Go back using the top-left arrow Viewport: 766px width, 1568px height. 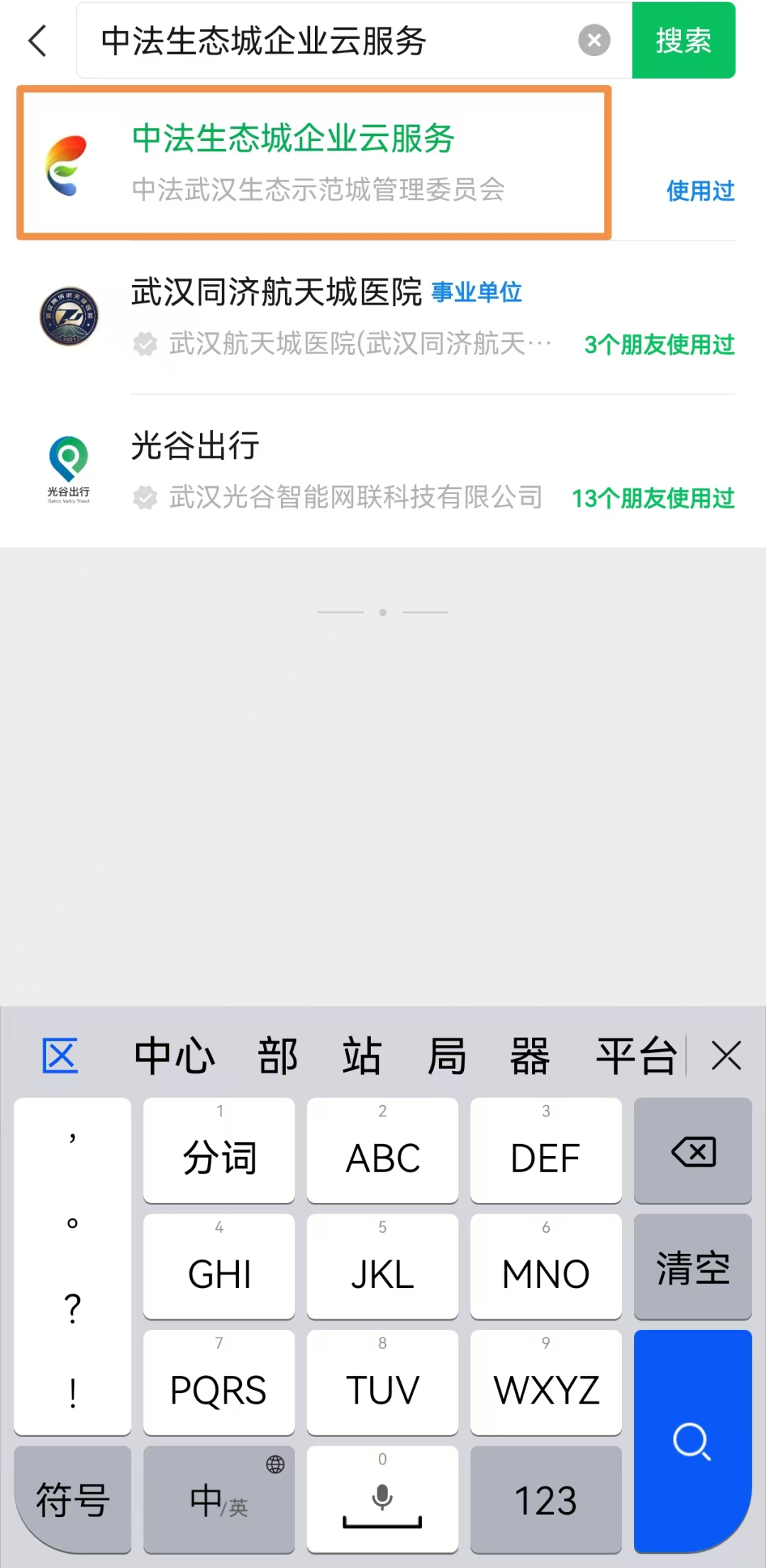38,40
